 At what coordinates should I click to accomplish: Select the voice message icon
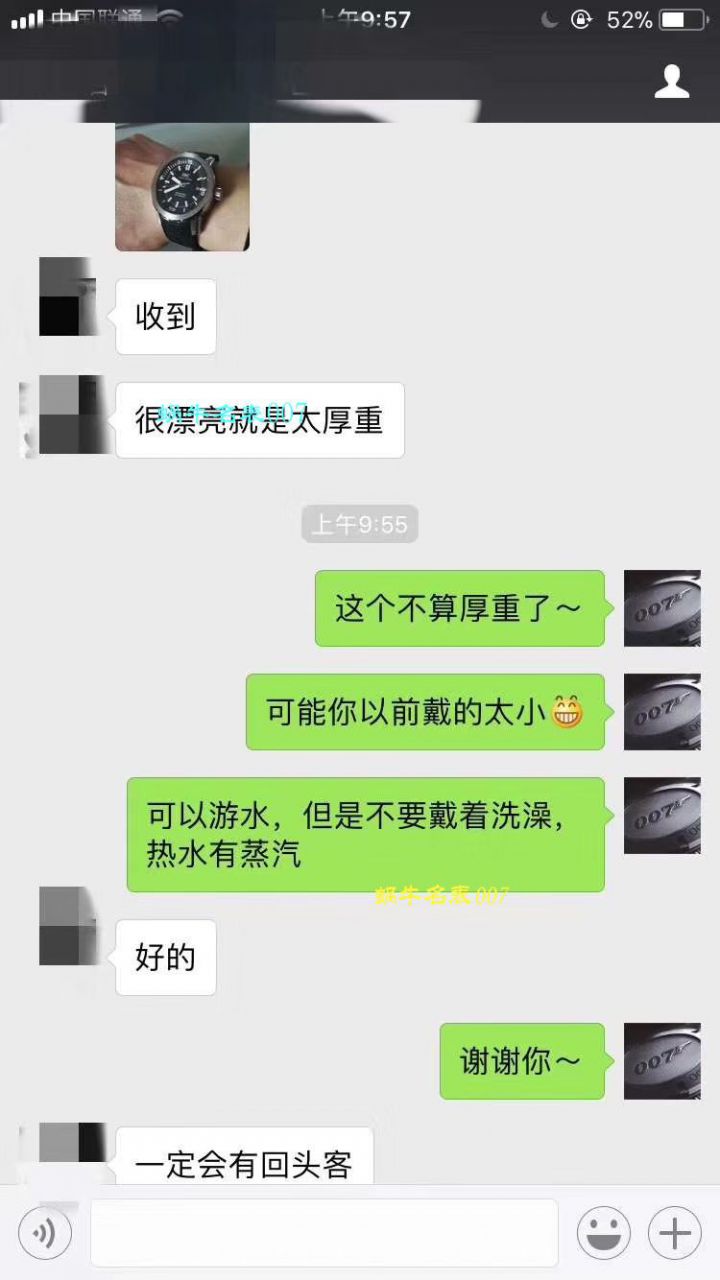coord(42,1233)
